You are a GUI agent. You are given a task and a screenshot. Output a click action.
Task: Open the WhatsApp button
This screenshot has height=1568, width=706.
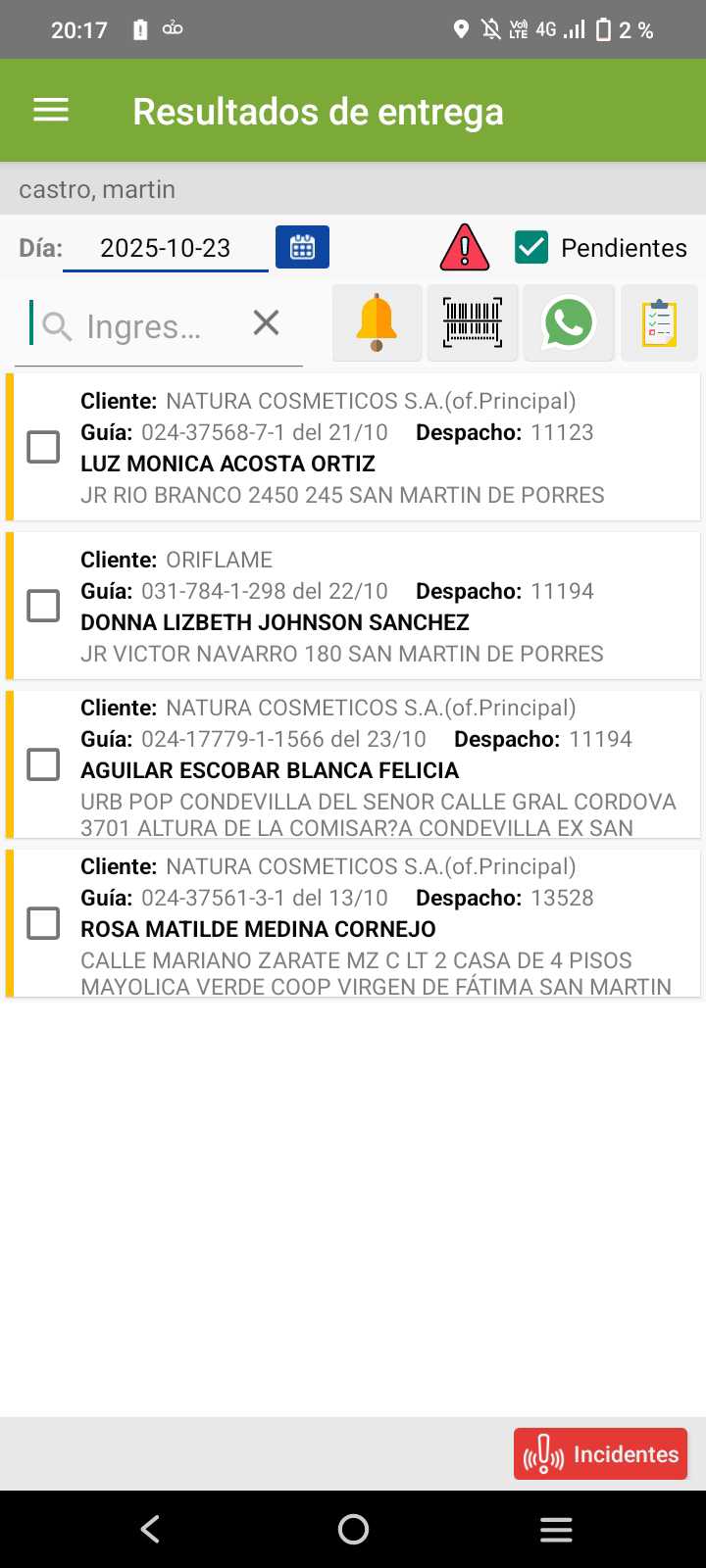pos(569,322)
